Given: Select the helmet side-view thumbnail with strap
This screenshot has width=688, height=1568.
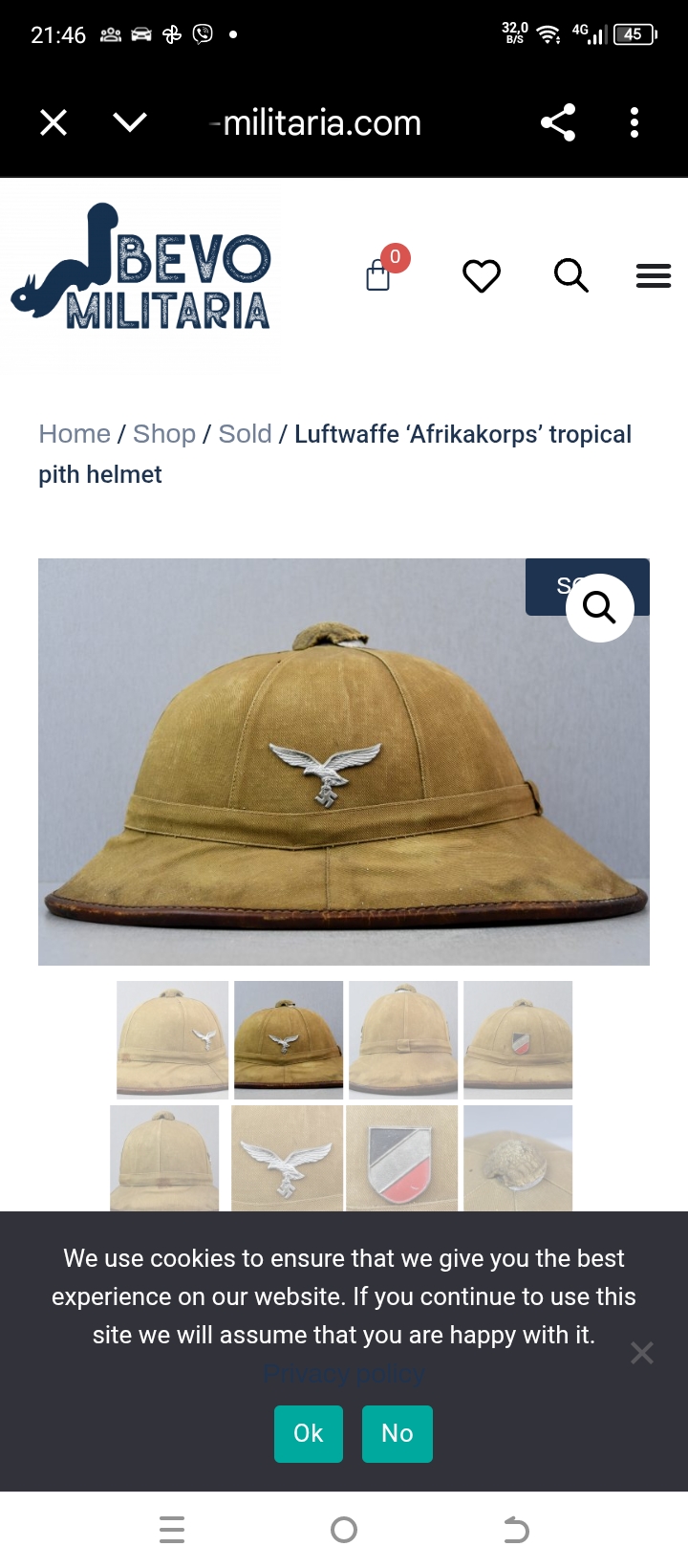Looking at the screenshot, I should (403, 1039).
